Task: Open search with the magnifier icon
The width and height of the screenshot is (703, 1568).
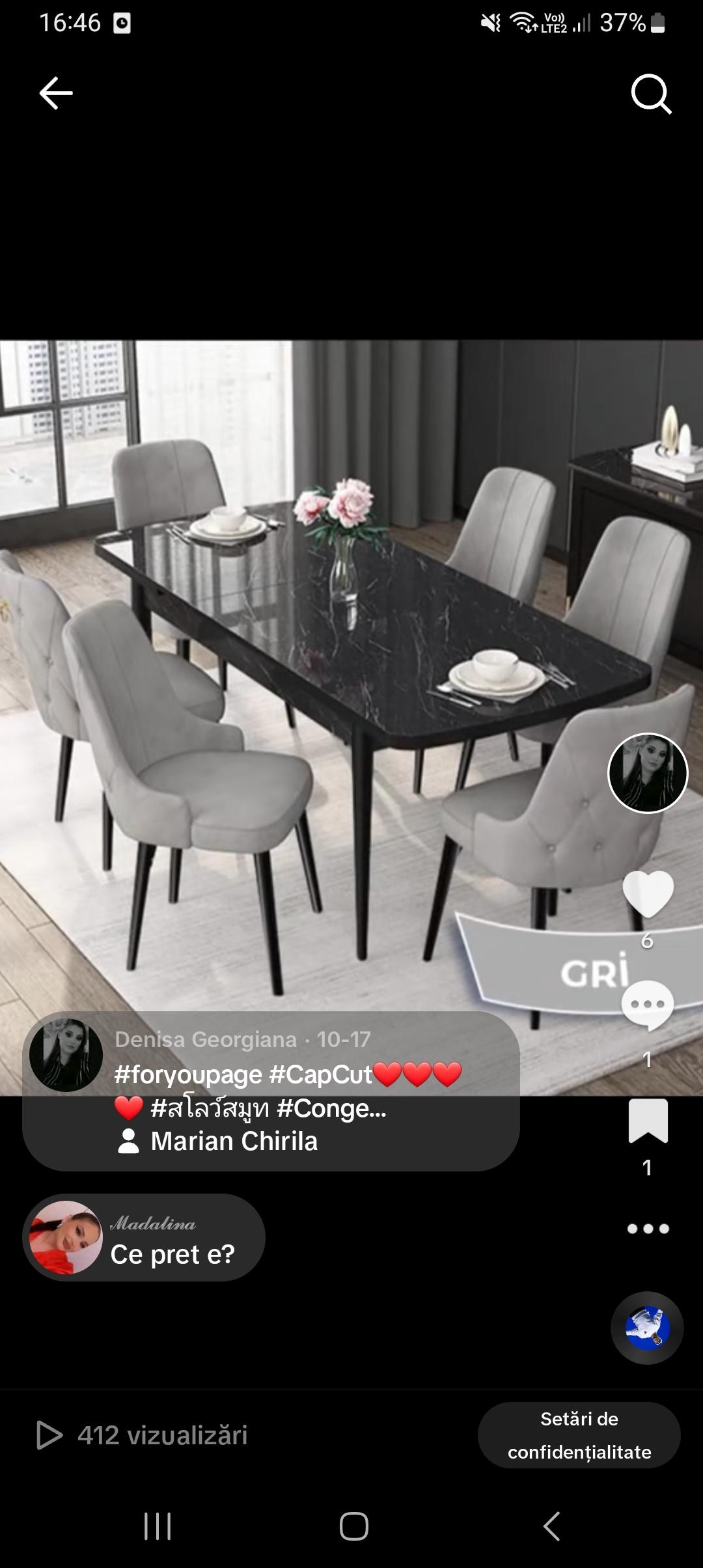Action: [x=651, y=94]
